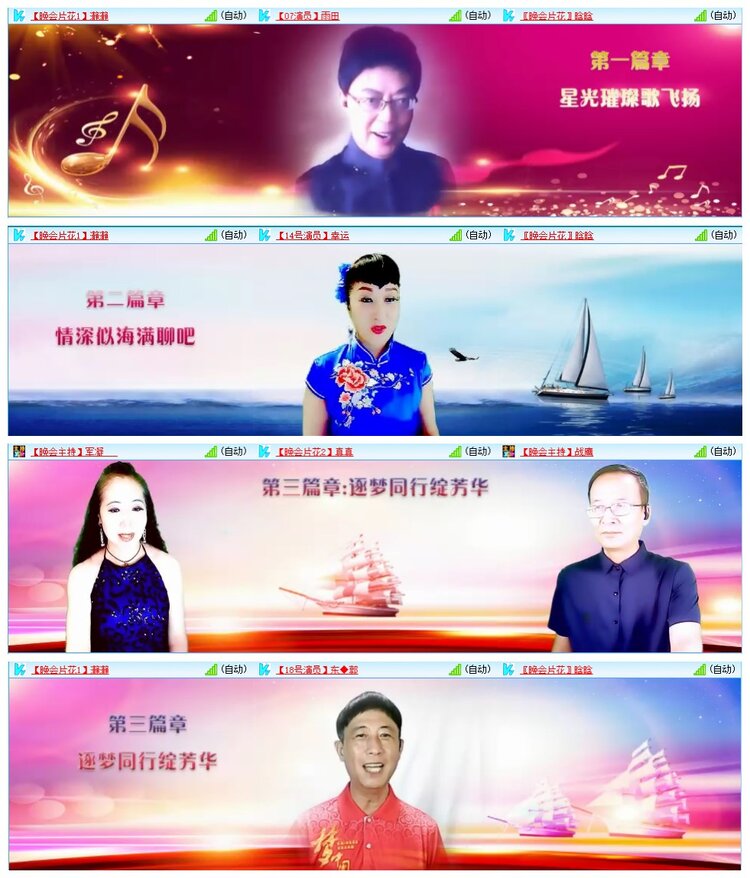
Task: Select signal bars icon beside 【晚会片花】绘绘
Action: (x=702, y=12)
